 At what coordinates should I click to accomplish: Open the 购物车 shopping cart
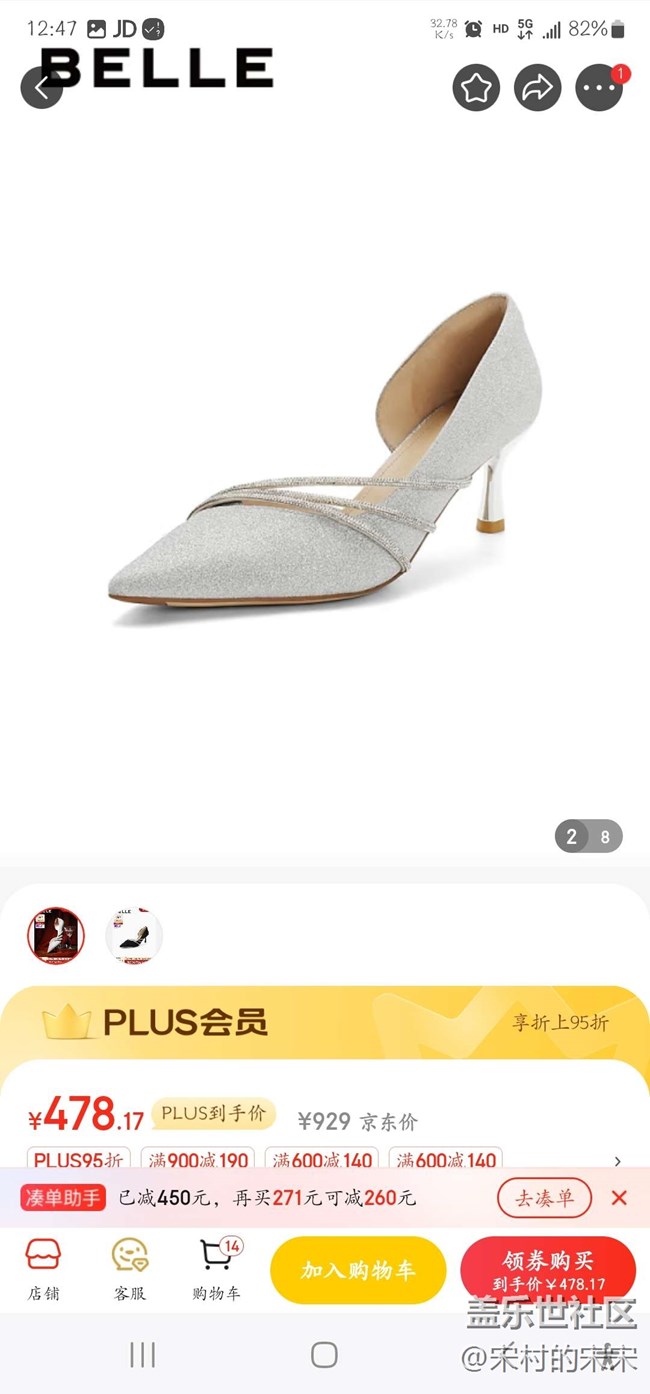pos(217,1270)
